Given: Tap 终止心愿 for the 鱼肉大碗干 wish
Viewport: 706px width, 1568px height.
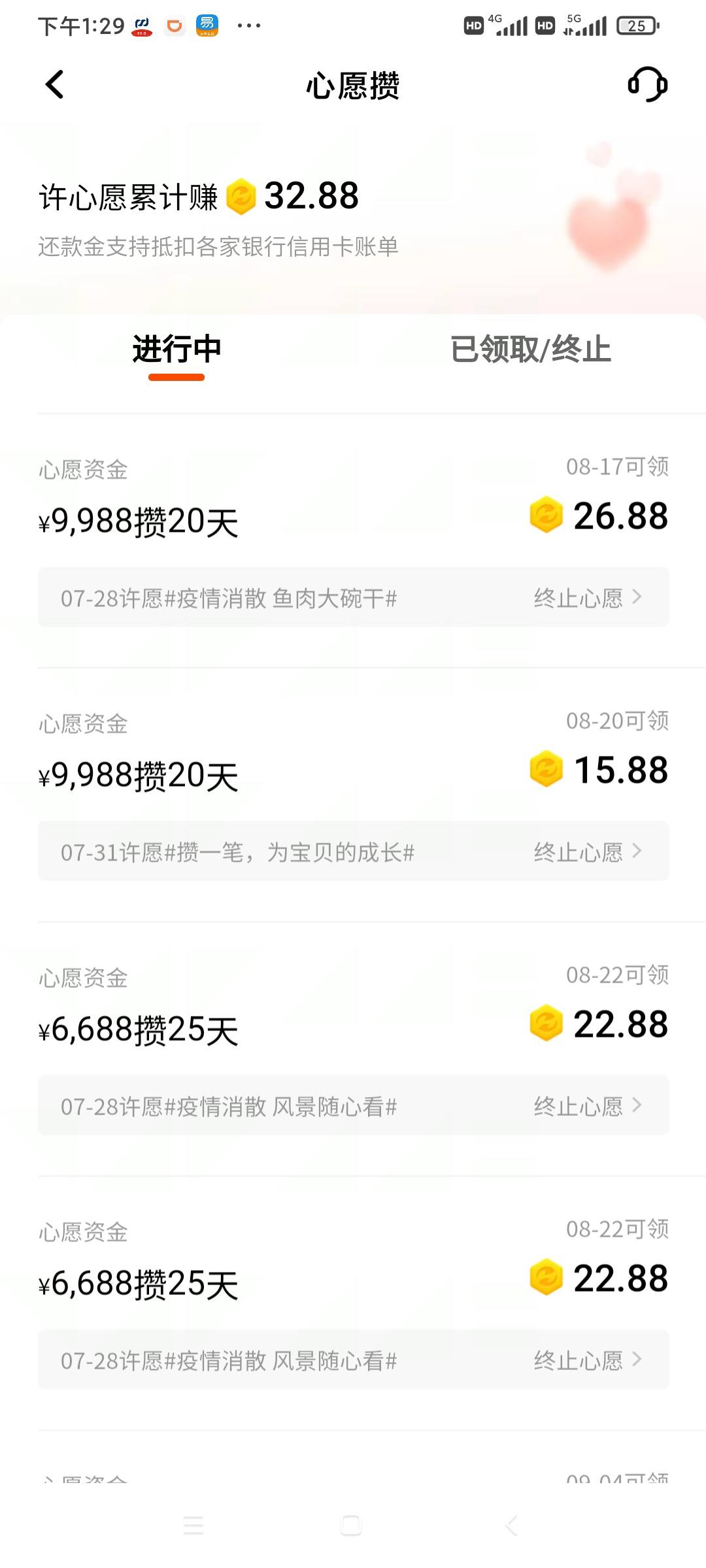Looking at the screenshot, I should [x=587, y=598].
